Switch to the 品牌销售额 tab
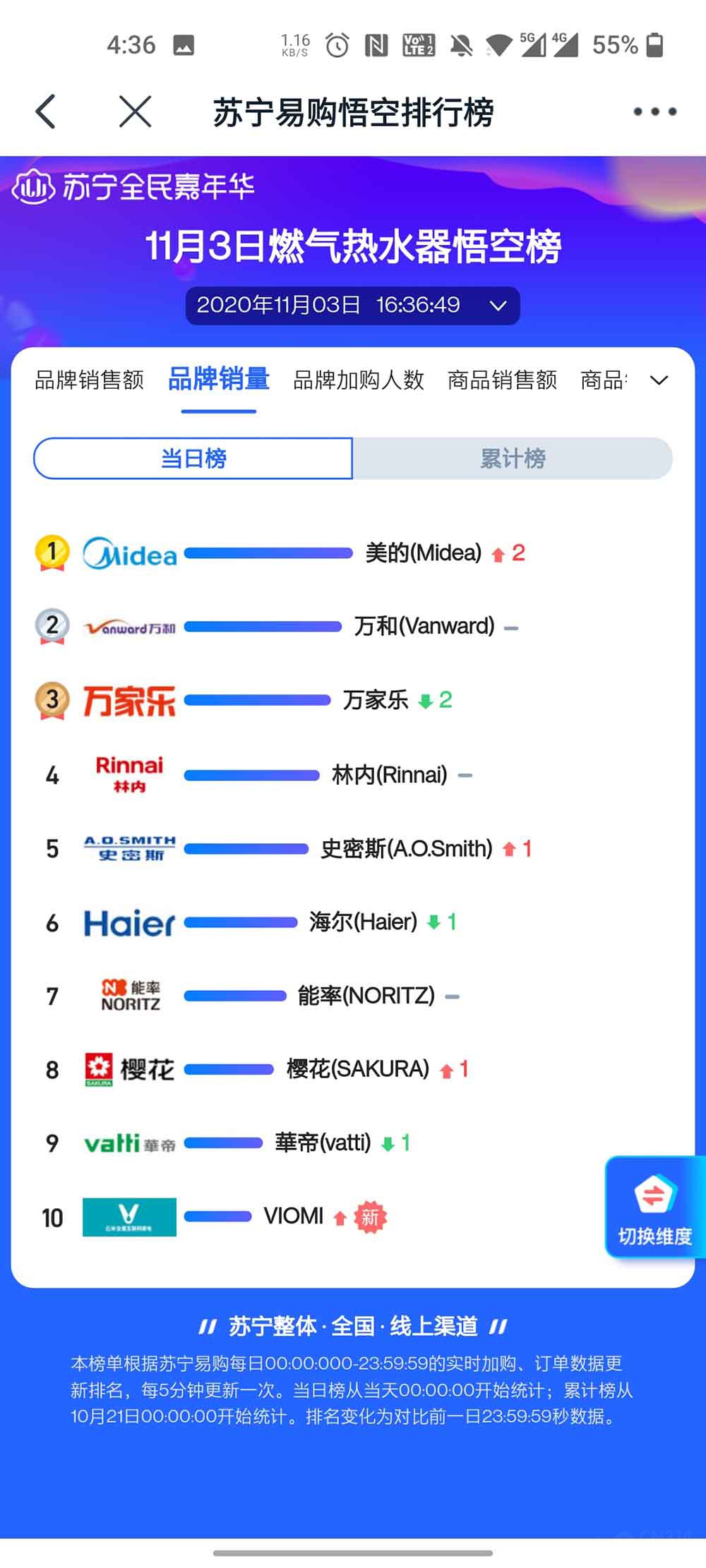706x1568 pixels. click(x=90, y=380)
